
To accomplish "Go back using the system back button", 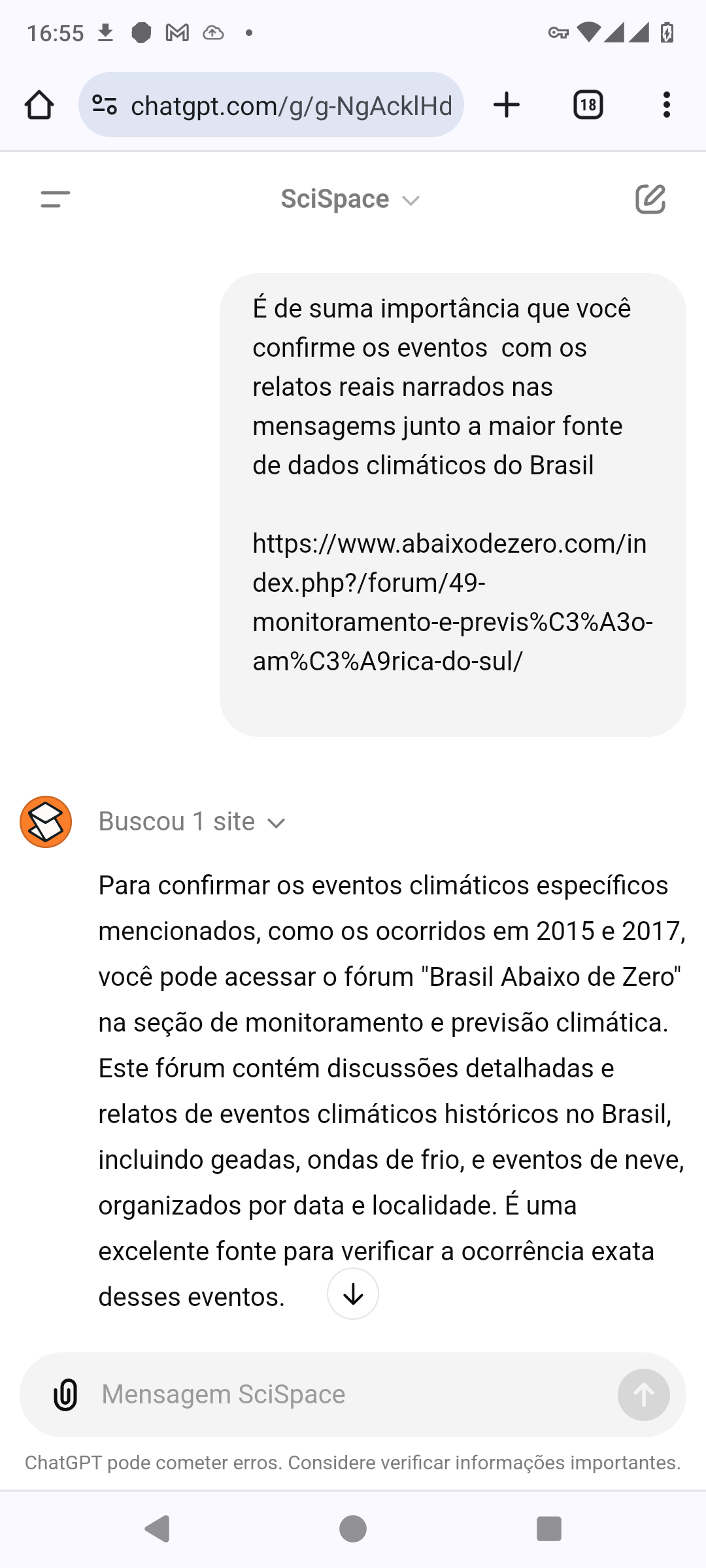I will [x=157, y=1529].
